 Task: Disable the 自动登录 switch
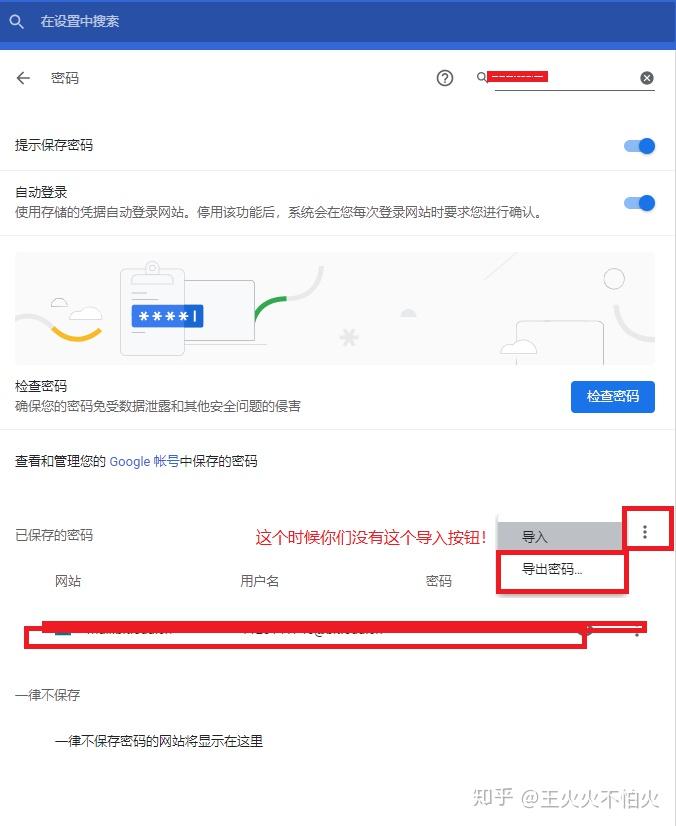(x=639, y=203)
